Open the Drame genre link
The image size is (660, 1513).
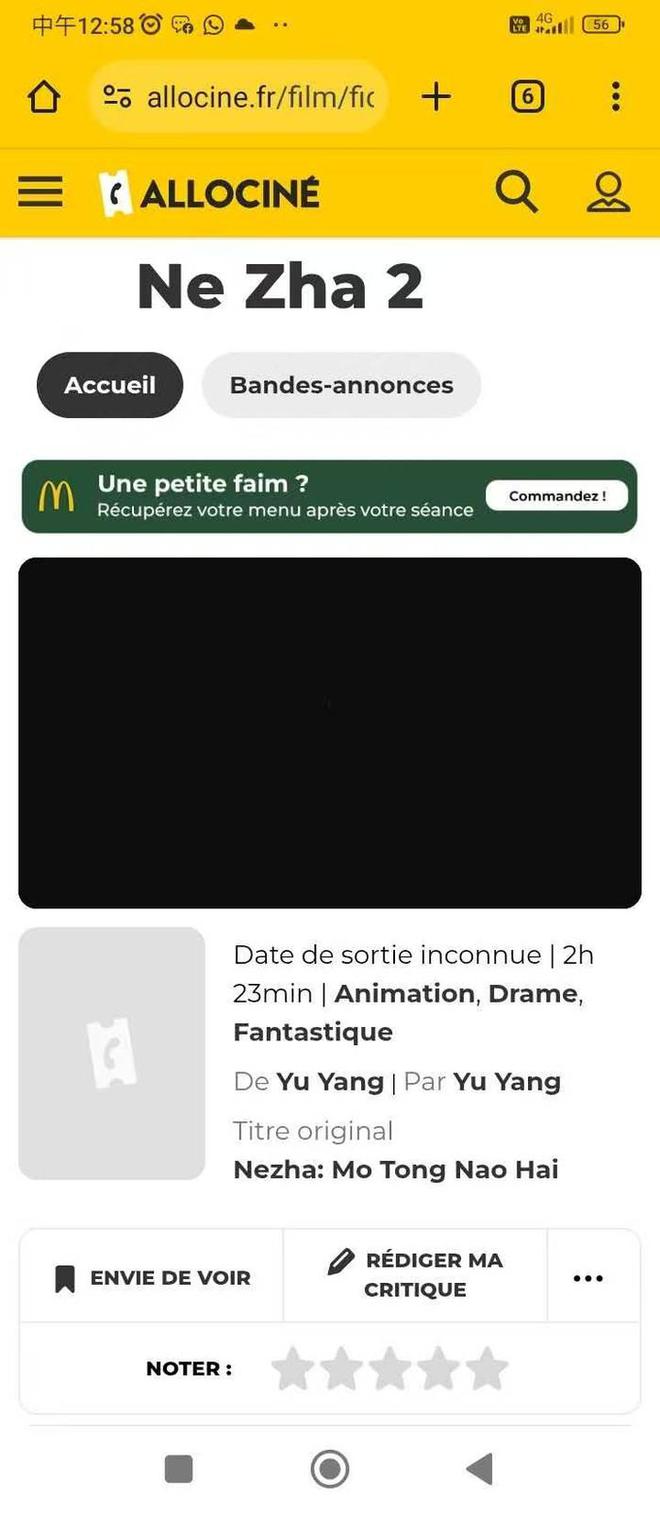[x=533, y=994]
